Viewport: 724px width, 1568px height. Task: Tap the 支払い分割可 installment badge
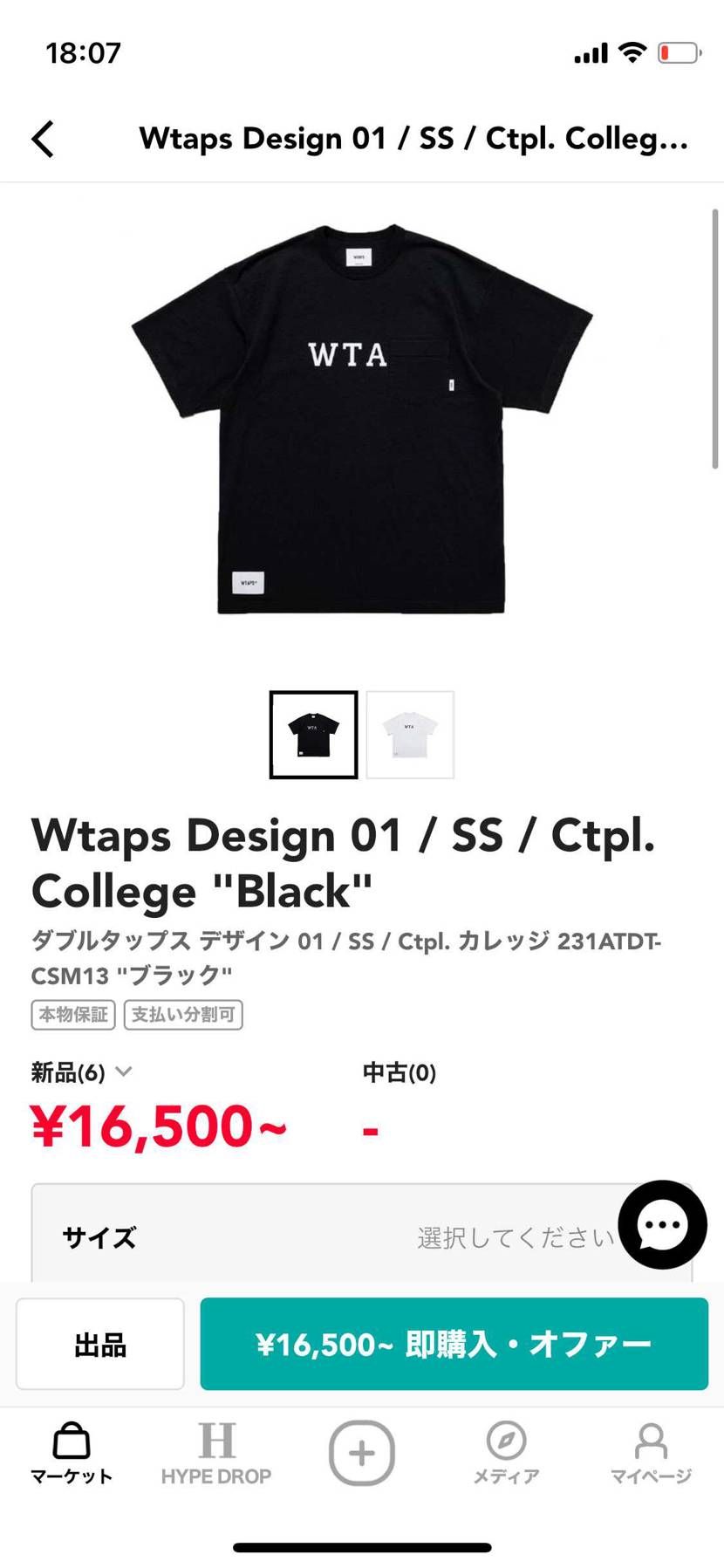[183, 1015]
